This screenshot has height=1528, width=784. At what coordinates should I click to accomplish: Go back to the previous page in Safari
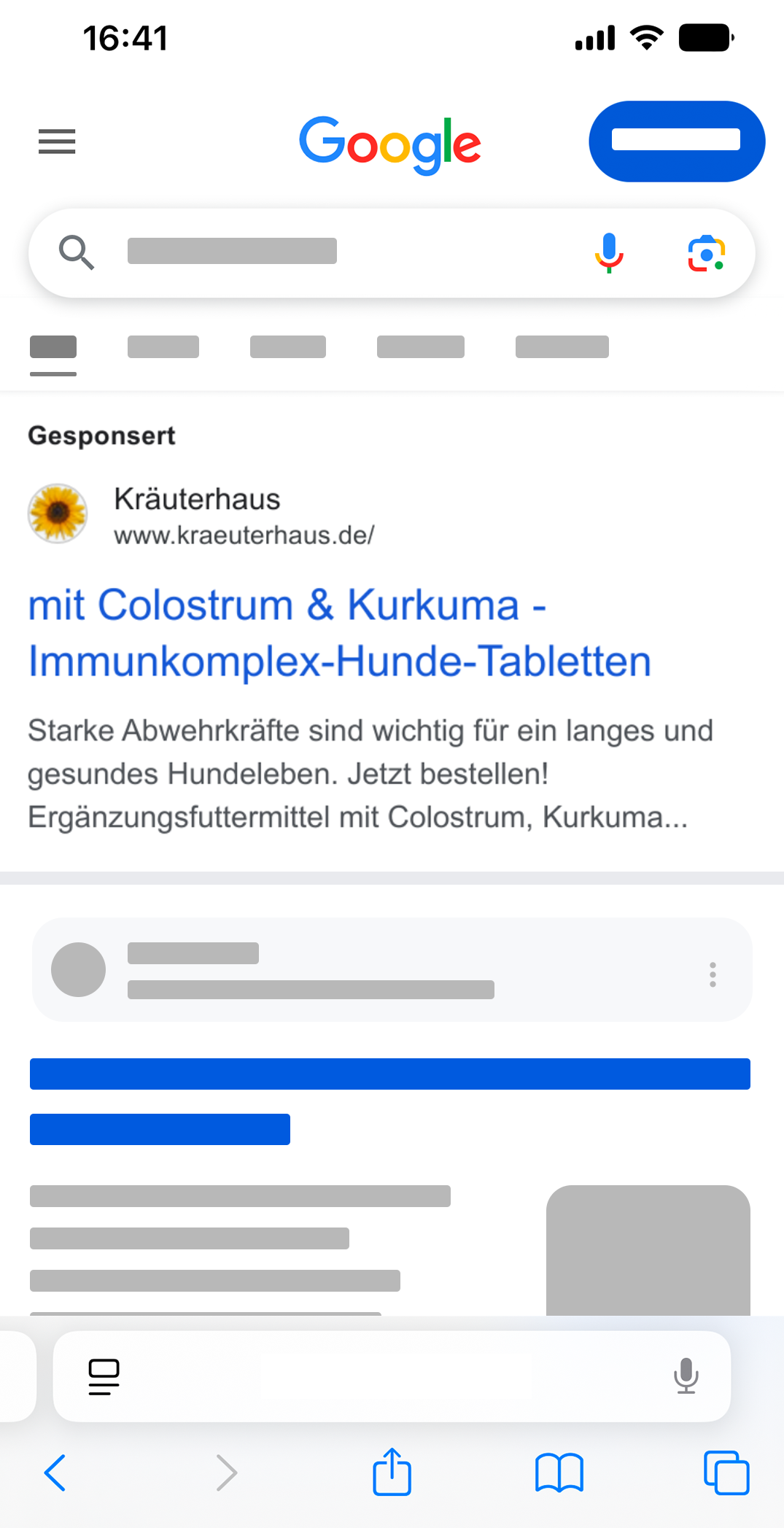55,1473
